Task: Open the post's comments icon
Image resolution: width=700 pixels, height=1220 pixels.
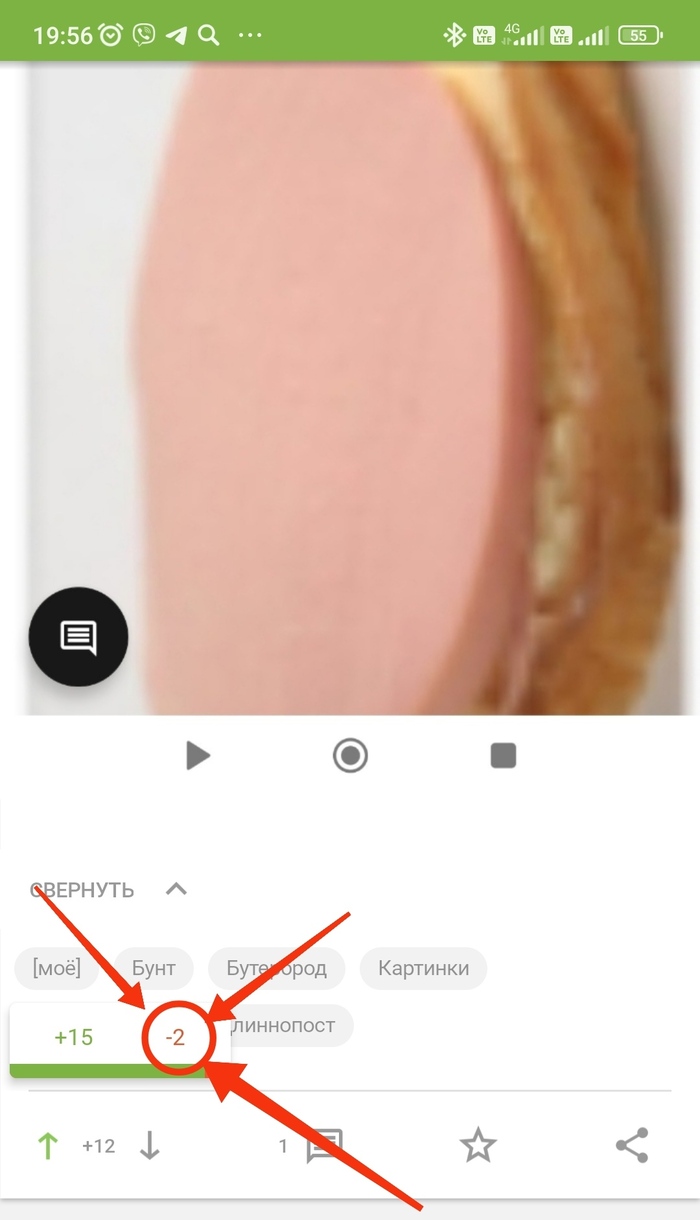Action: pyautogui.click(x=324, y=1146)
